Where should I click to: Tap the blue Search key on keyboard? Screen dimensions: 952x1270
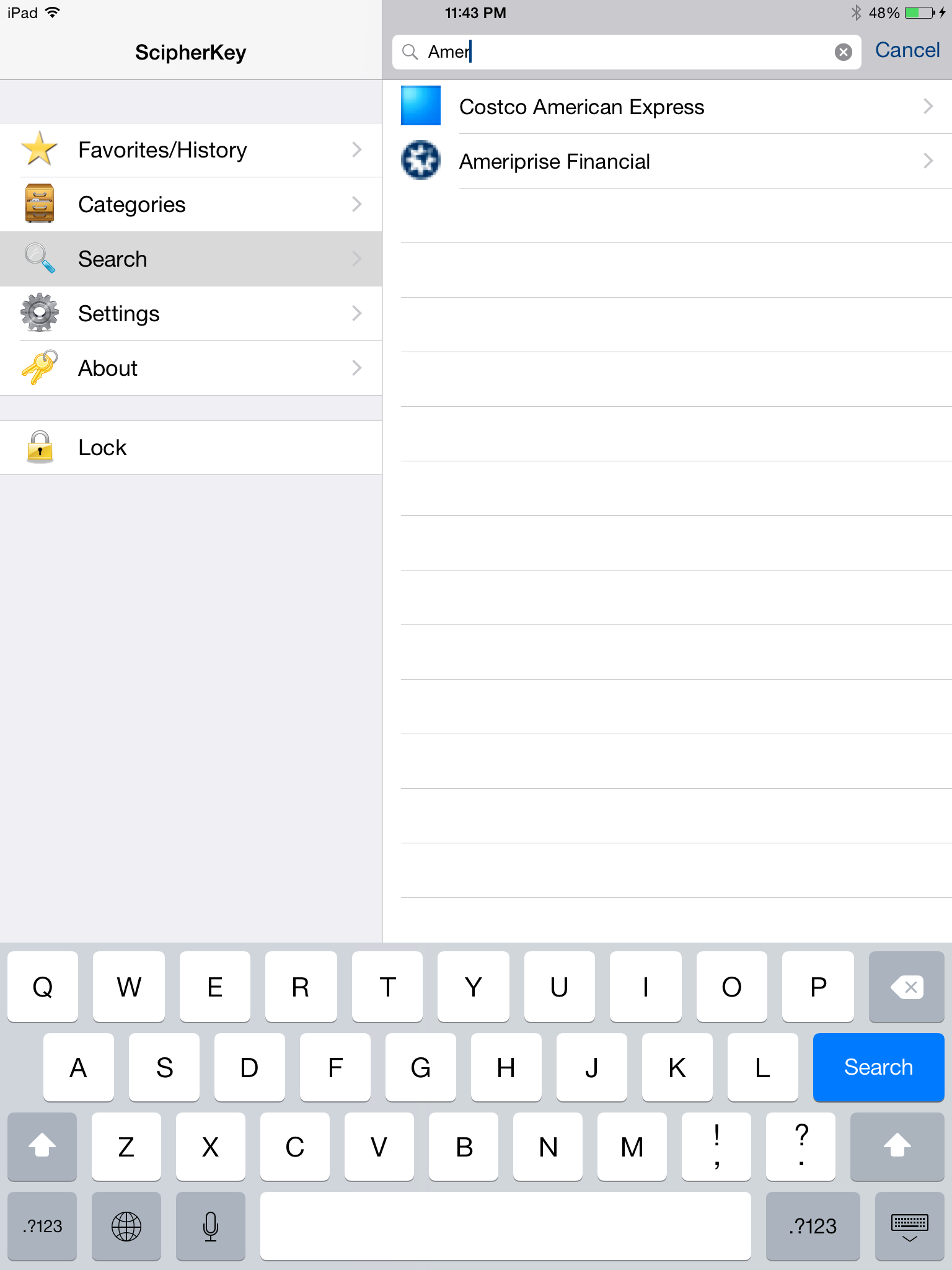coord(878,1067)
